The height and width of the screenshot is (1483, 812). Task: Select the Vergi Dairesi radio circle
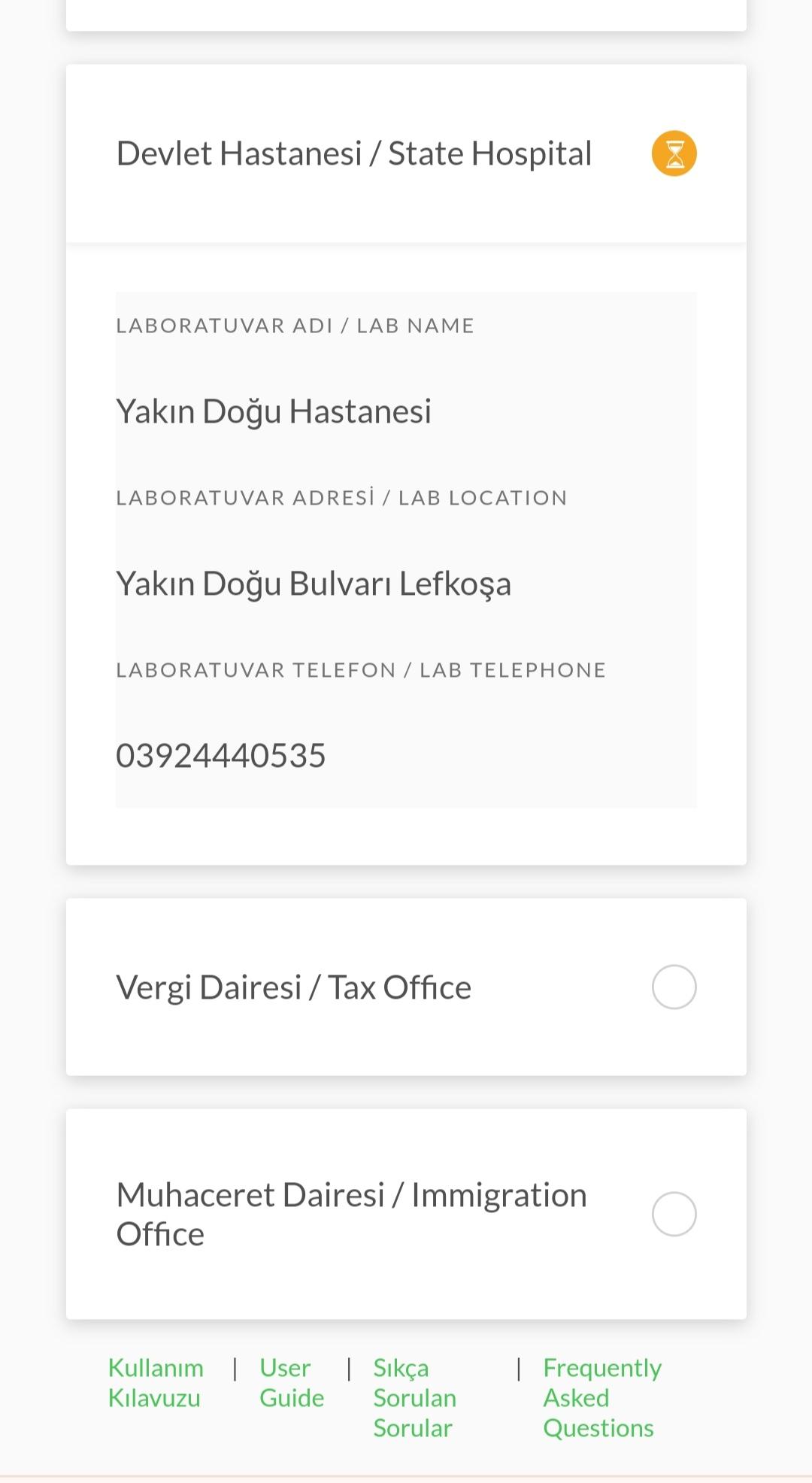(674, 986)
